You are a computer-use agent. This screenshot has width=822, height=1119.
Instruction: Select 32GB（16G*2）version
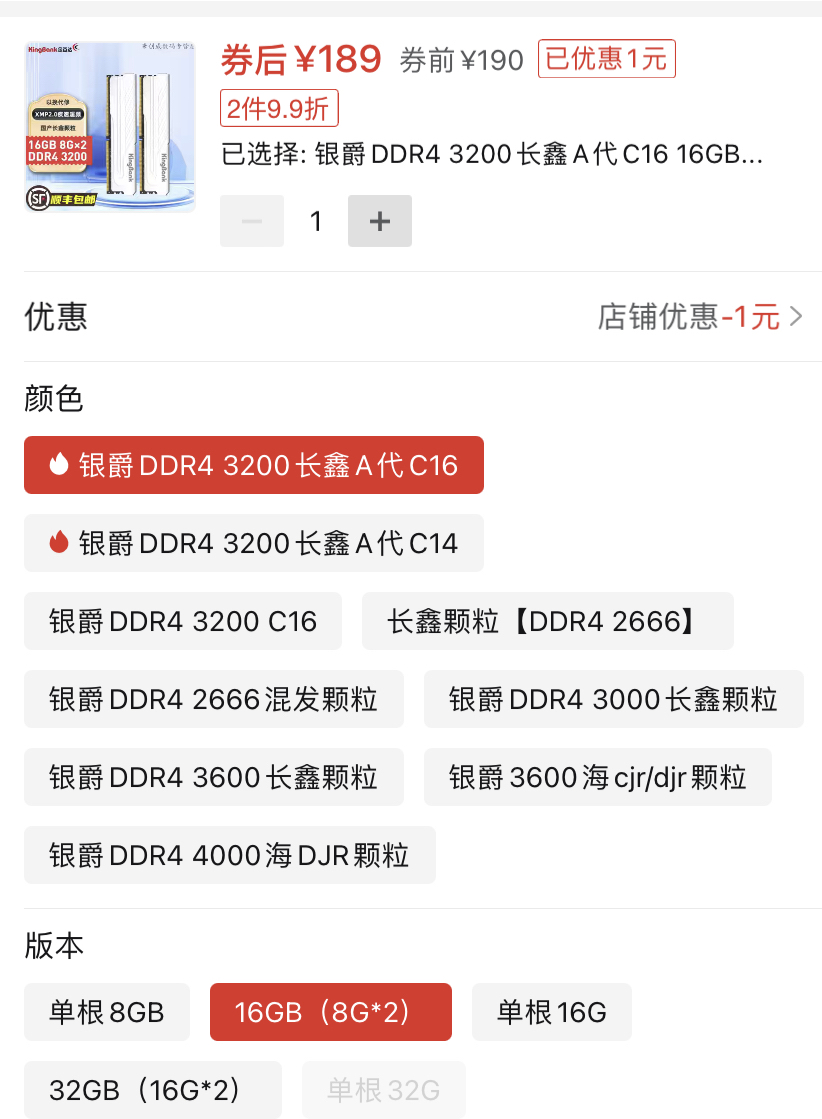tap(152, 1089)
